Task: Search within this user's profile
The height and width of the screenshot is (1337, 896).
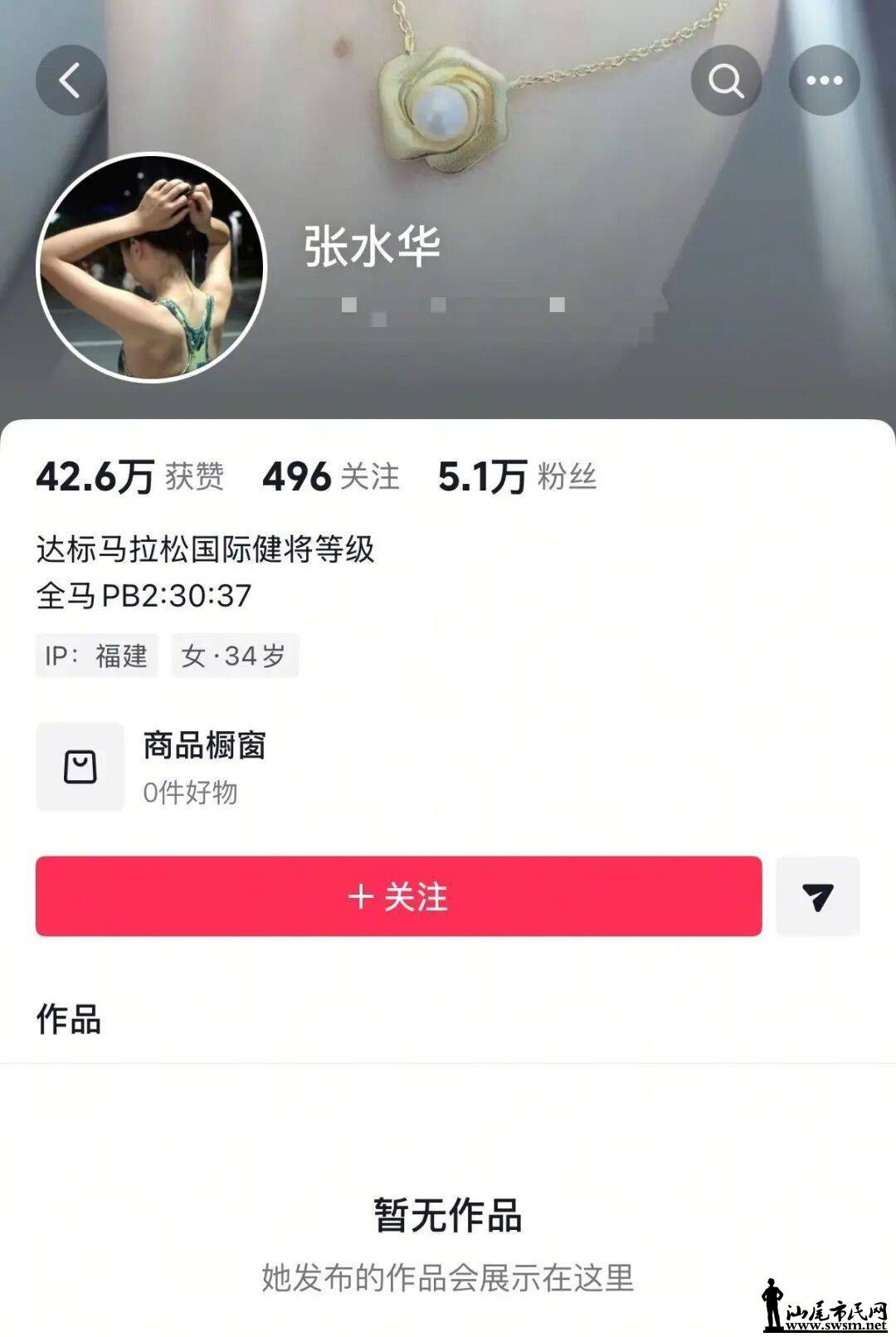Action: pyautogui.click(x=726, y=81)
